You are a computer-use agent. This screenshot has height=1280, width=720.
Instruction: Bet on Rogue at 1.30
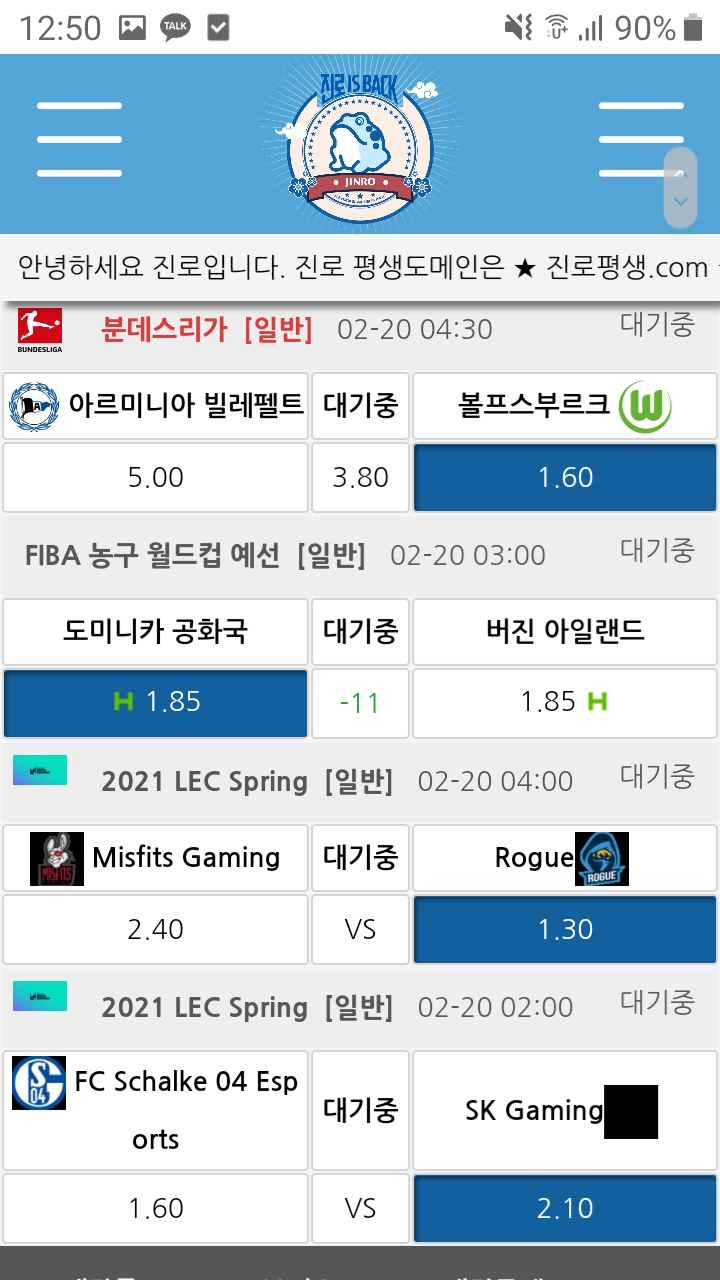[x=565, y=929]
